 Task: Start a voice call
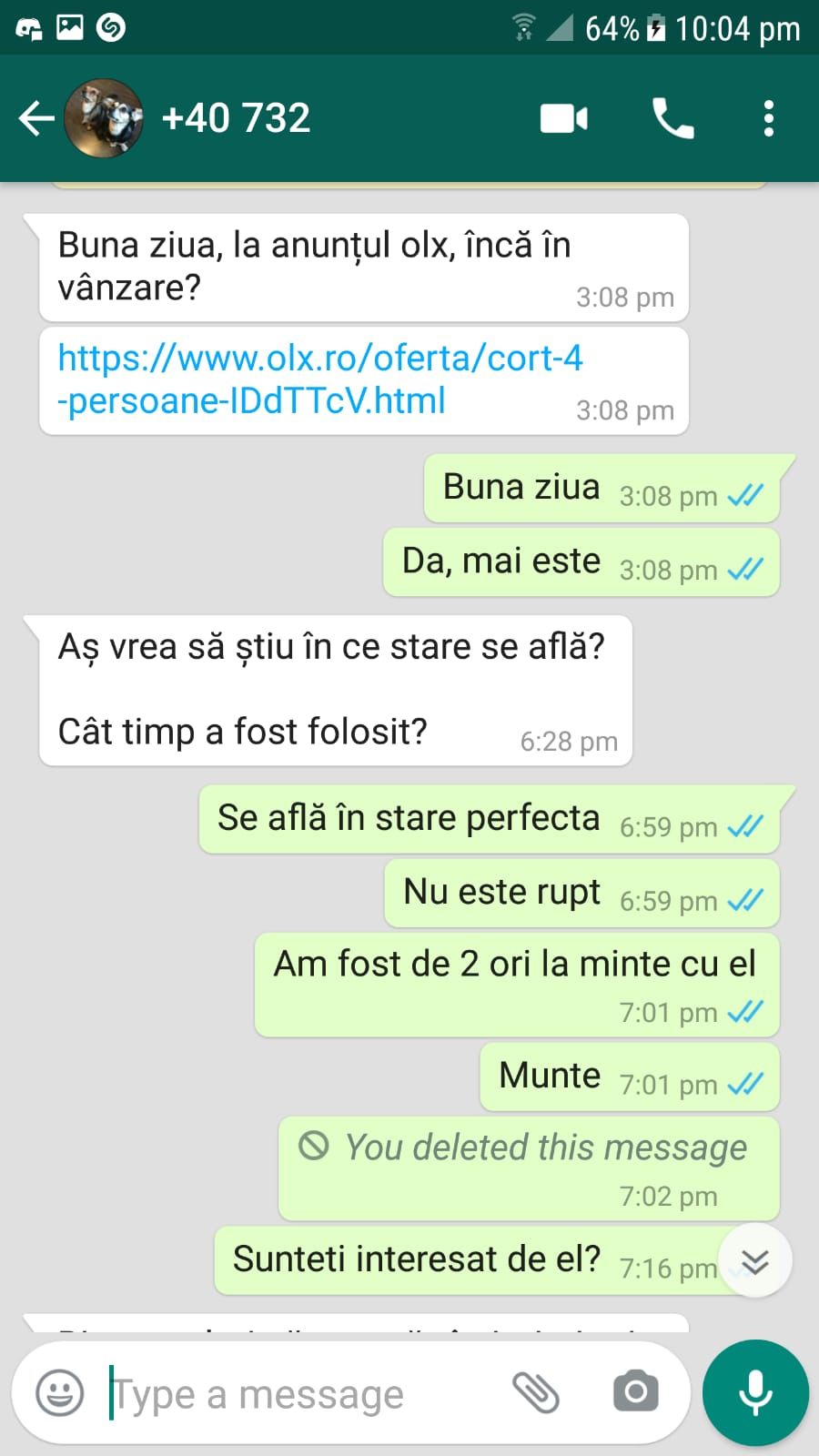tap(673, 118)
